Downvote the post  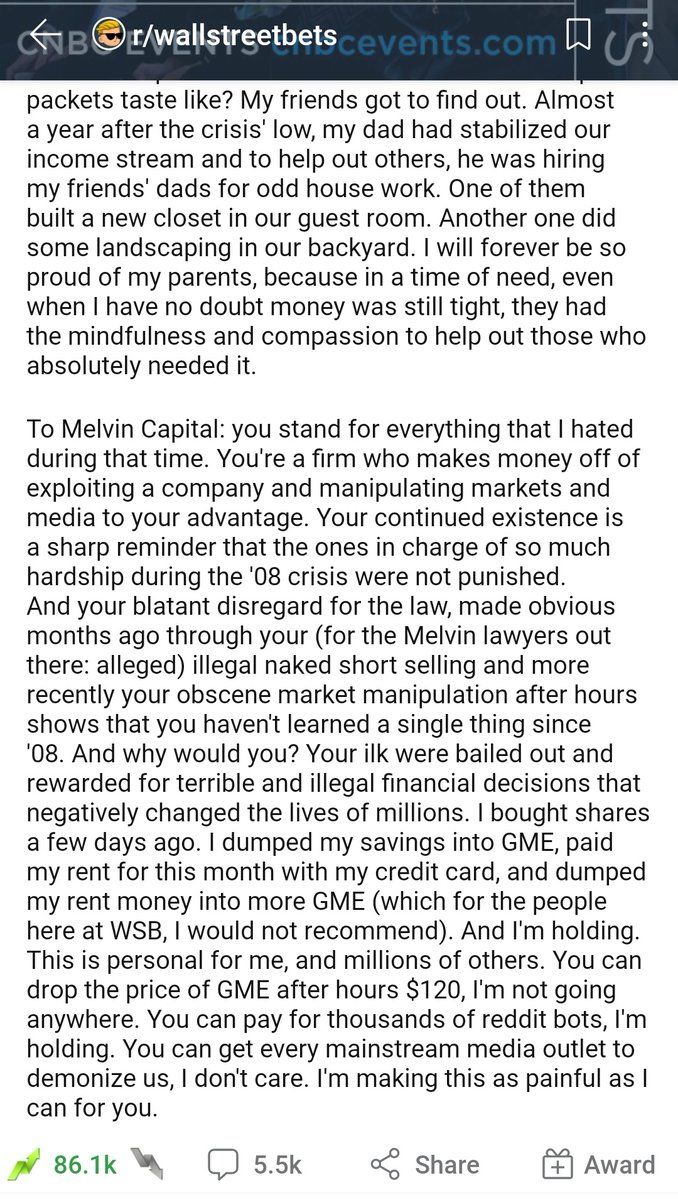145,1164
